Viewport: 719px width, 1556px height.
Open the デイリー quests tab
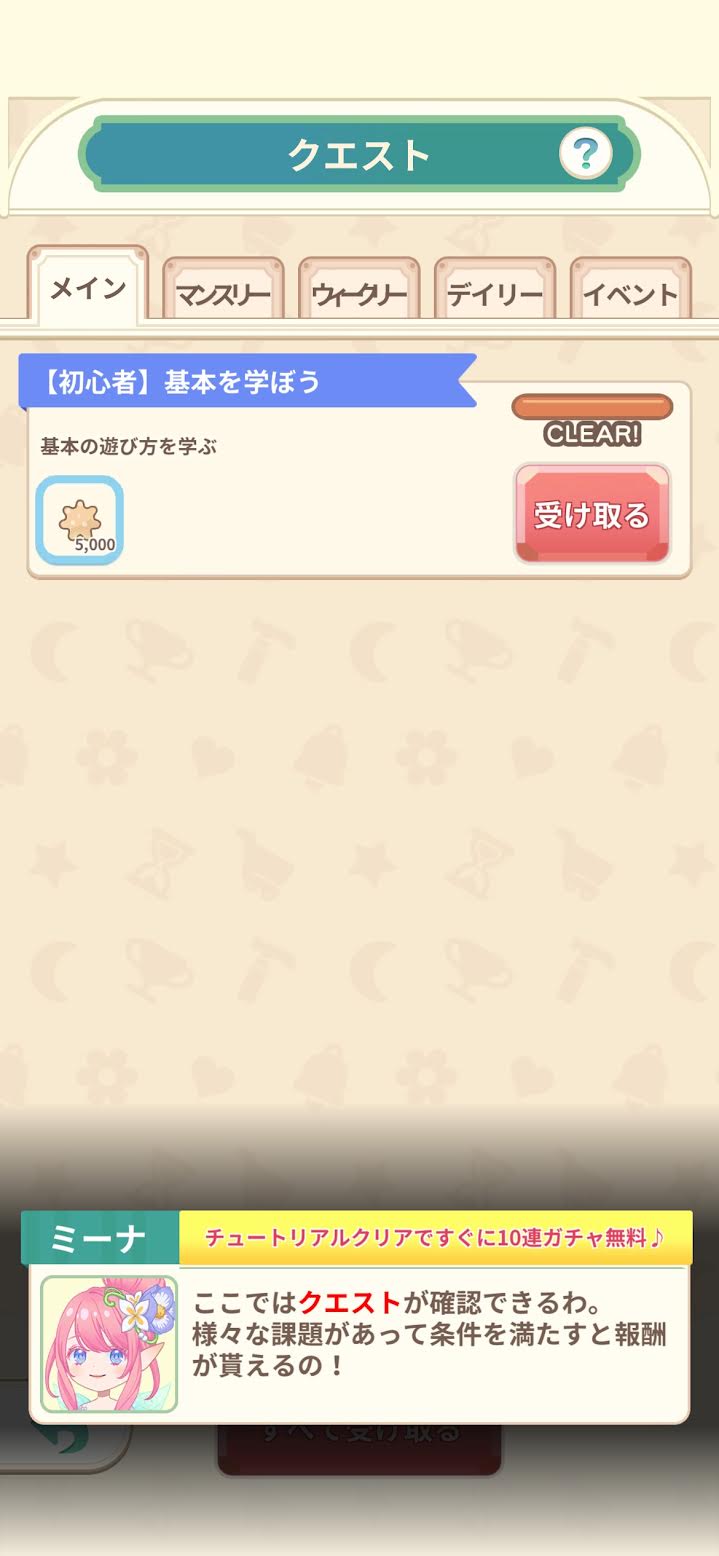pos(495,293)
